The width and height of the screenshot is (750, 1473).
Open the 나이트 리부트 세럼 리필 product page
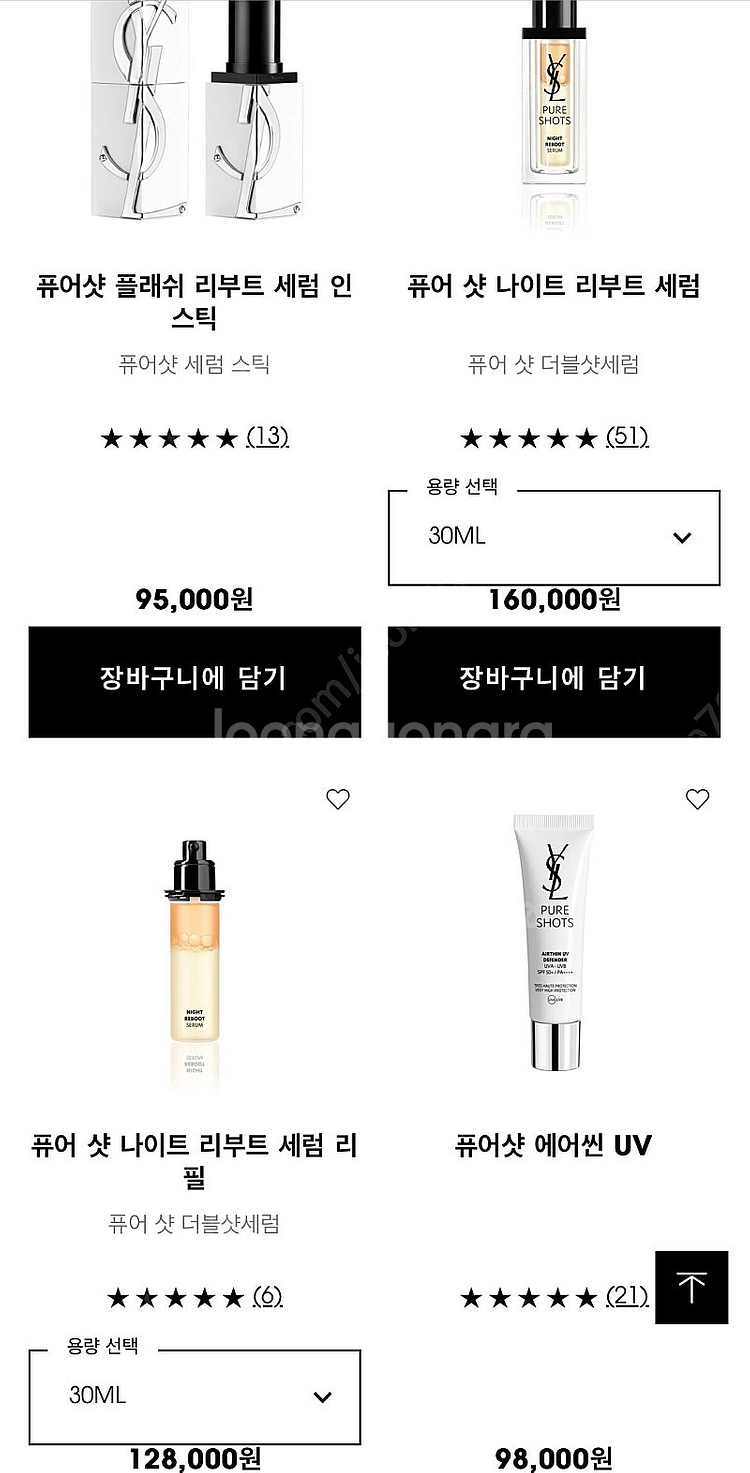[x=194, y=1161]
